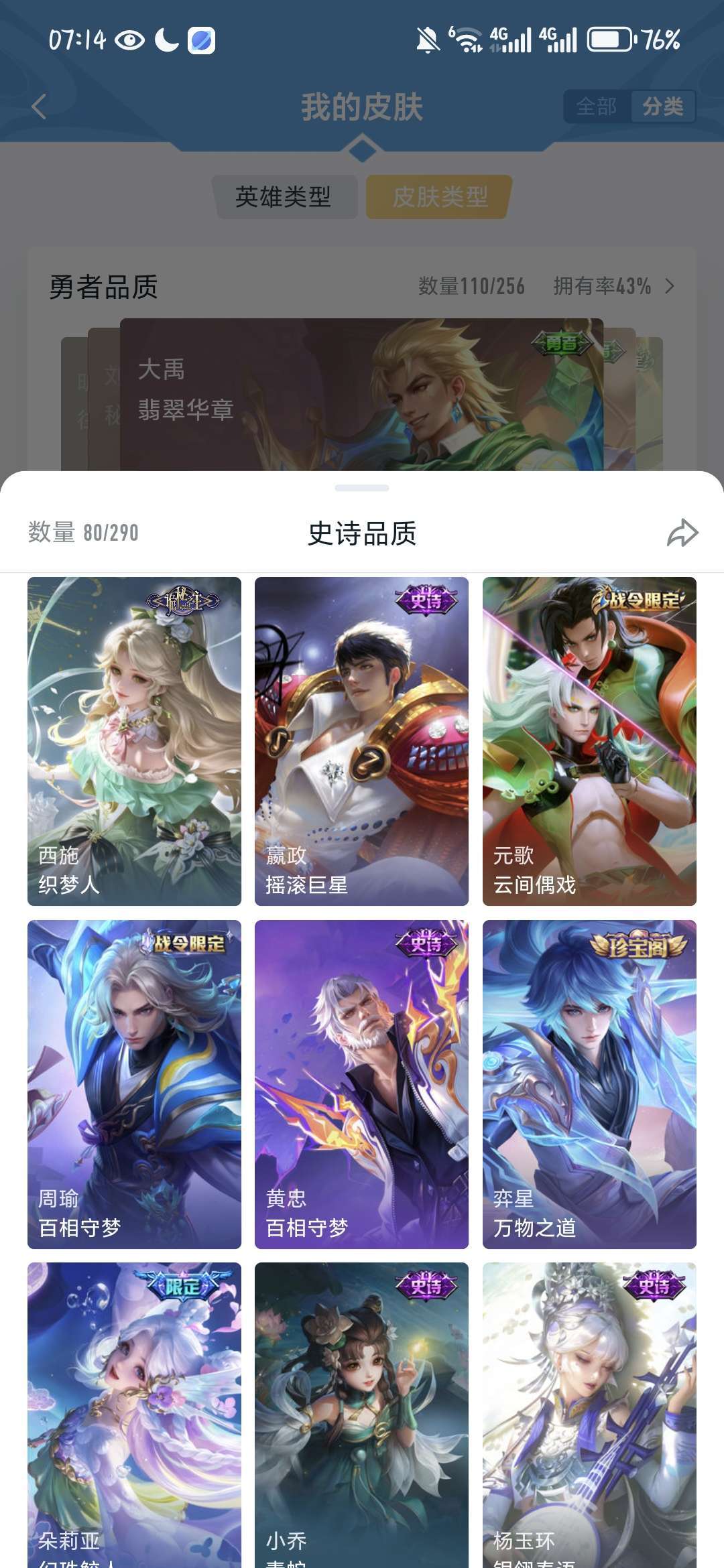Viewport: 724px width, 1568px height.
Task: Open the 朵莉亚 skin card
Action: coord(134,1415)
